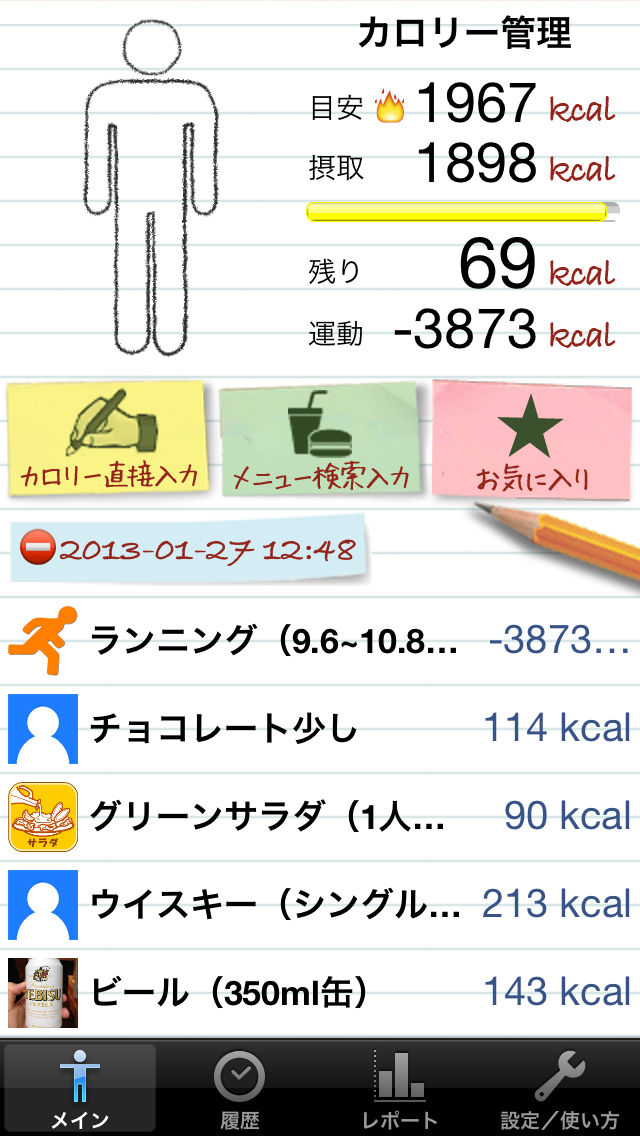The height and width of the screenshot is (1136, 640).
Task: Switch to the 履歴 tab
Action: click(x=240, y=1090)
